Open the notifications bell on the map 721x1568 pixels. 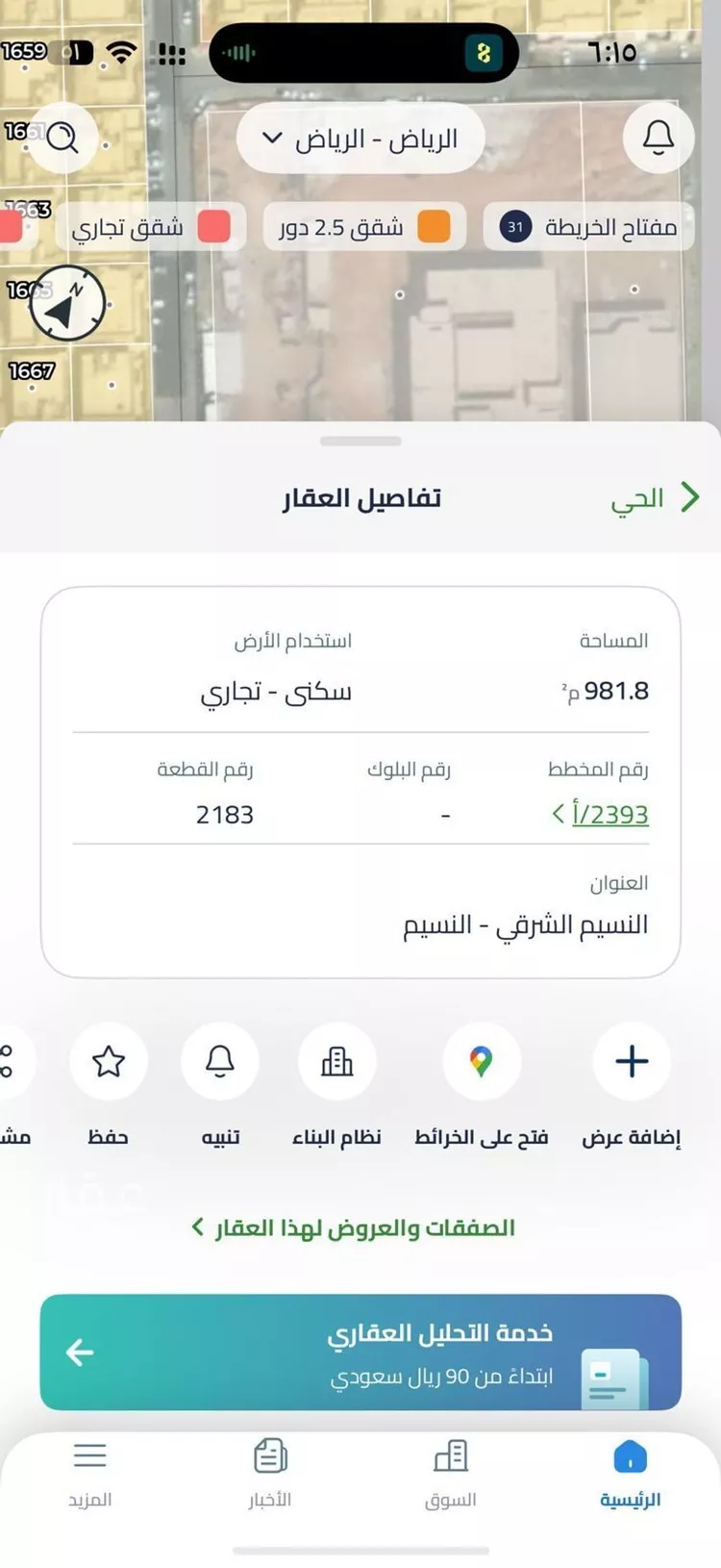click(x=659, y=138)
